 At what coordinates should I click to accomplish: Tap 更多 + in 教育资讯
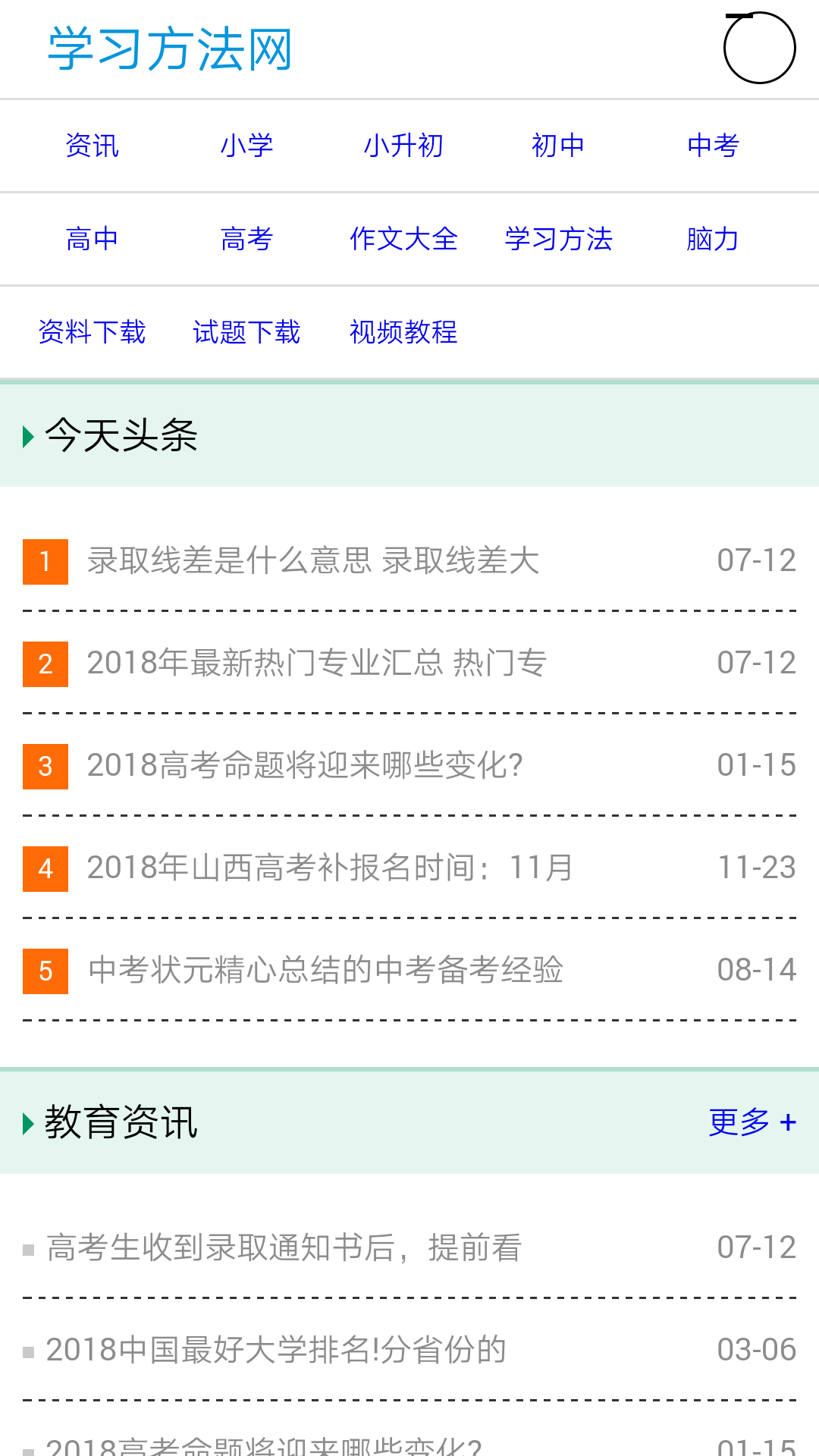tap(752, 1122)
